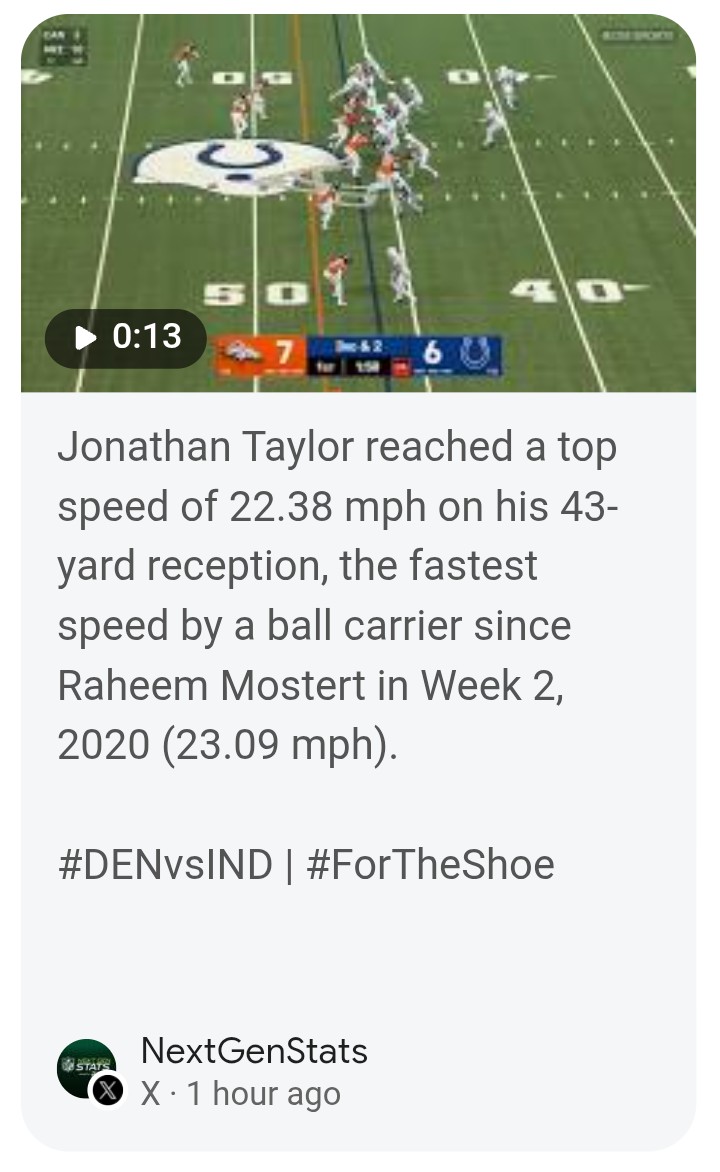This screenshot has height=1172, width=720.
Task: Play the 0:13 Jonathan Taylor video clip
Action: point(126,338)
